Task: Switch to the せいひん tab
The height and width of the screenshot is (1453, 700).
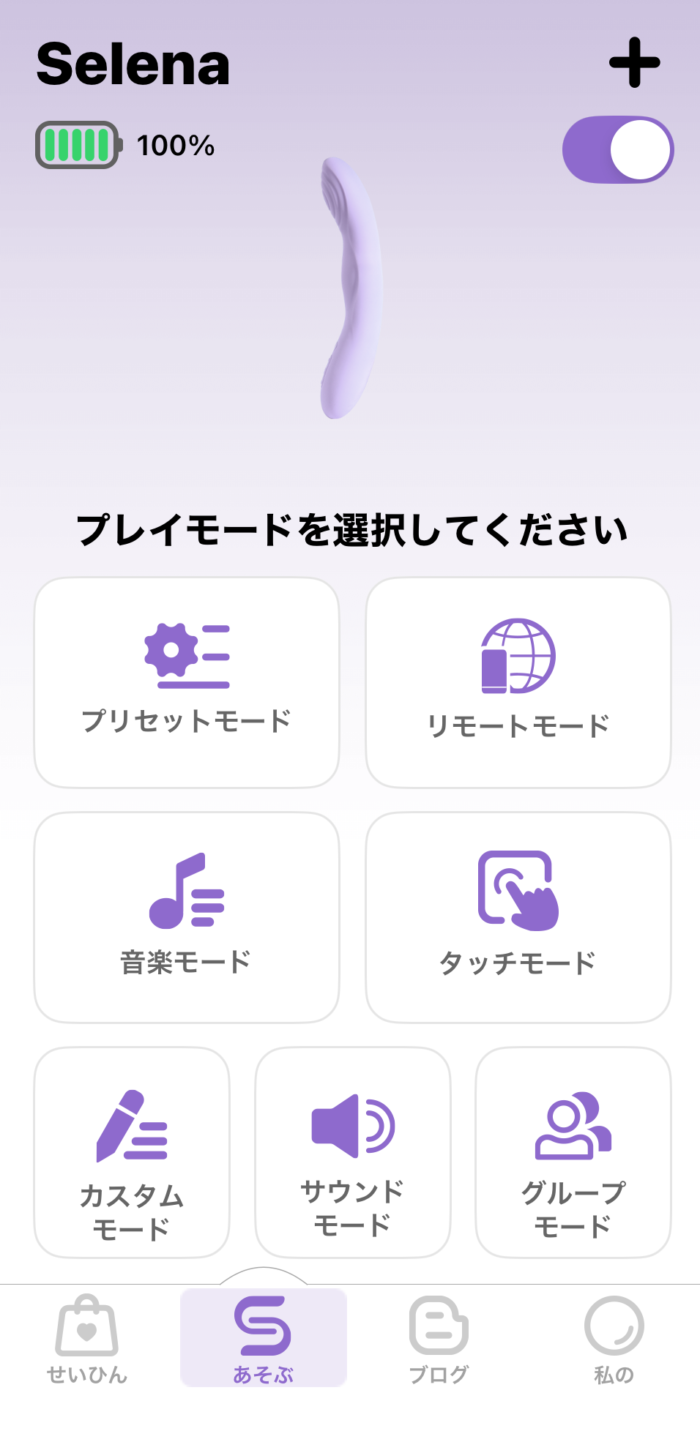Action: (x=87, y=1340)
